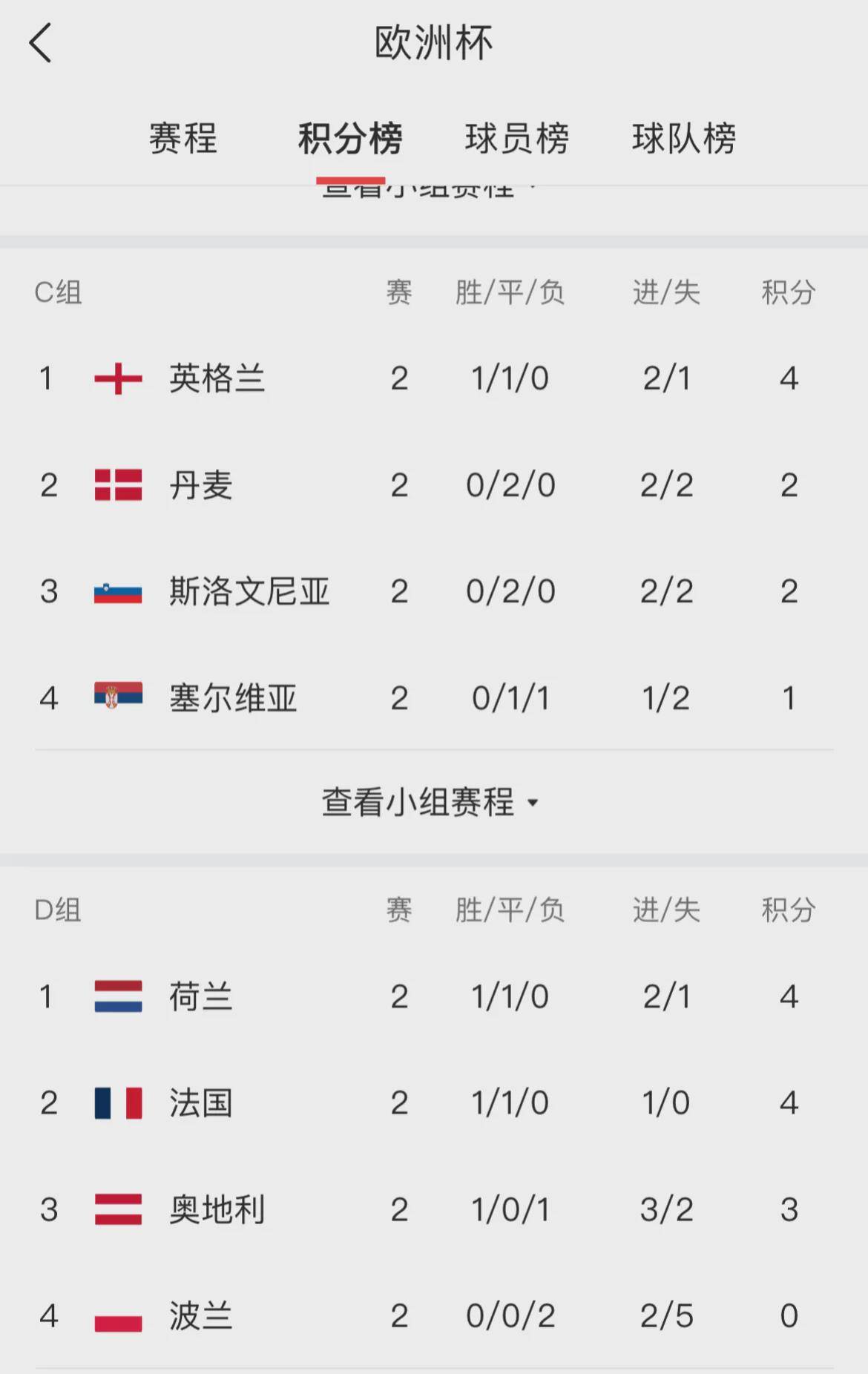Click the Slovenia flag icon
This screenshot has height=1374, width=868.
tap(119, 591)
